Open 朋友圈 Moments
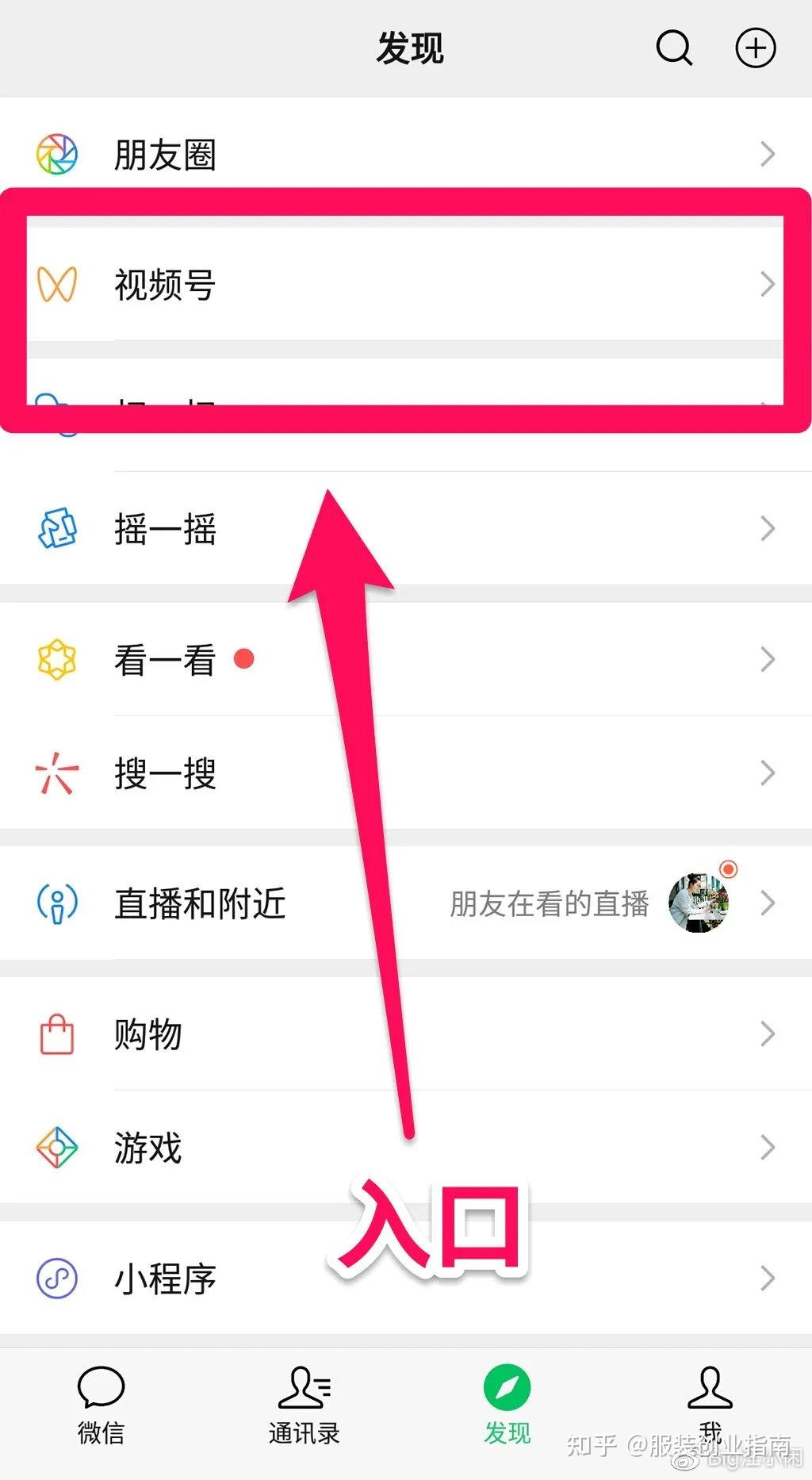The width and height of the screenshot is (812, 1480). (164, 154)
